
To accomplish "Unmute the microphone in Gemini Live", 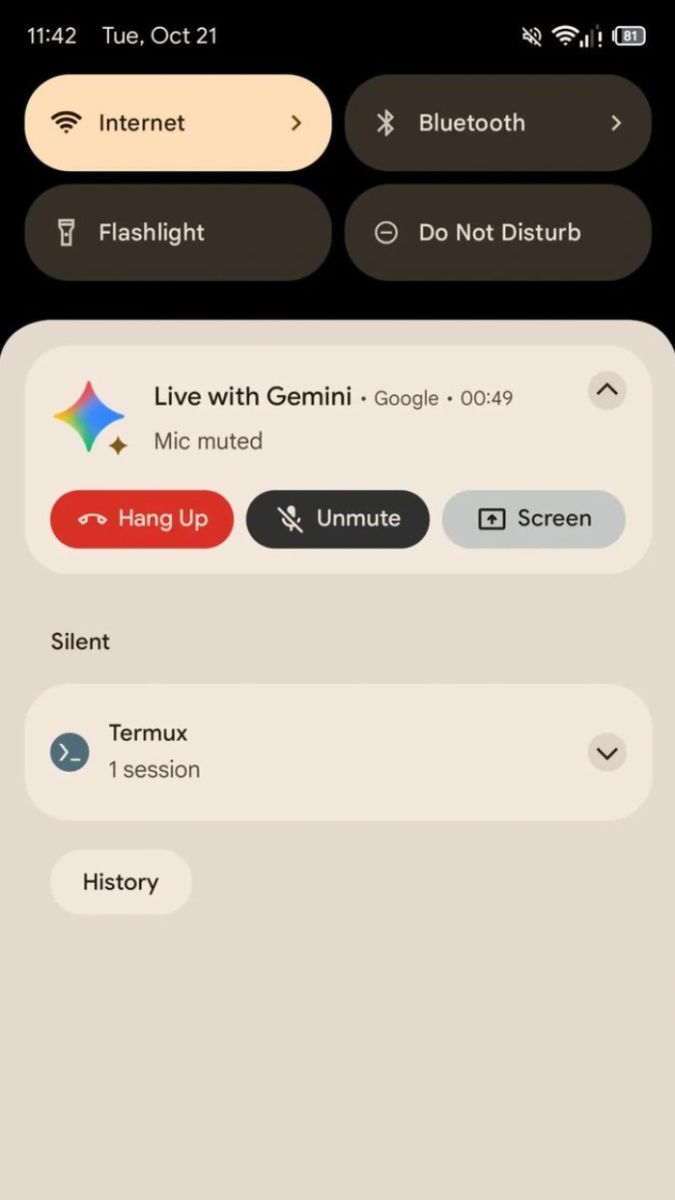I will [338, 519].
